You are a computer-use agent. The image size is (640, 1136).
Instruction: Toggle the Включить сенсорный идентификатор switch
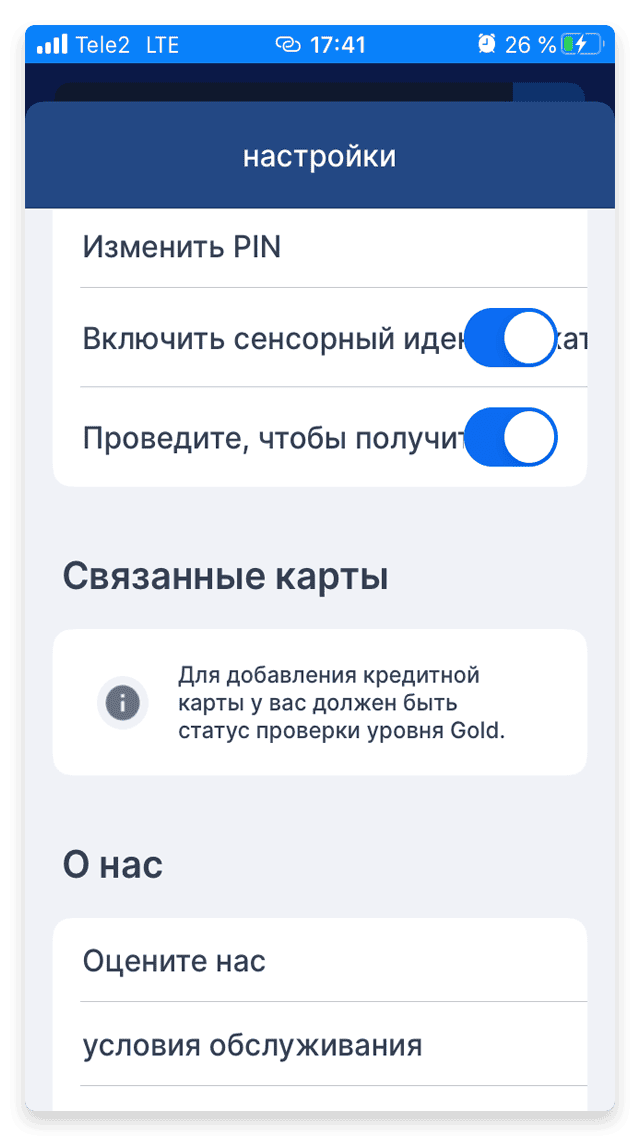tap(510, 338)
